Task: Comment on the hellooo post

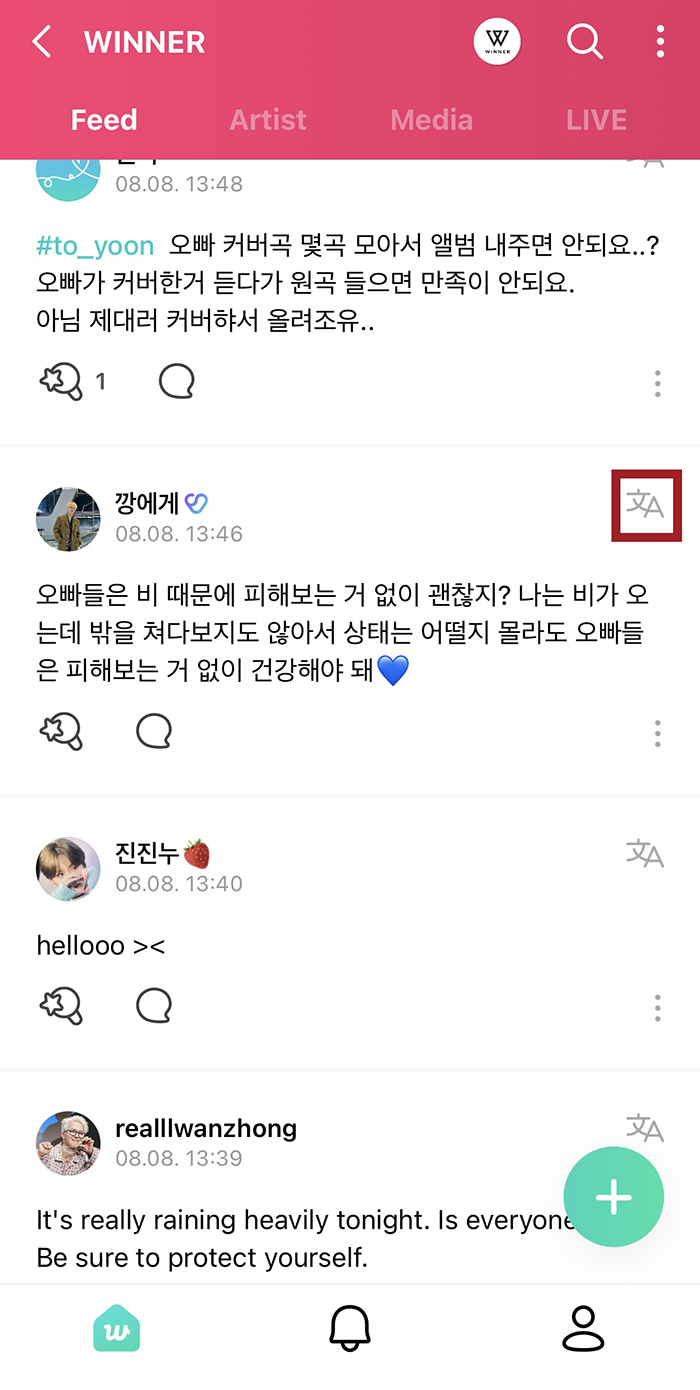Action: coord(154,1006)
